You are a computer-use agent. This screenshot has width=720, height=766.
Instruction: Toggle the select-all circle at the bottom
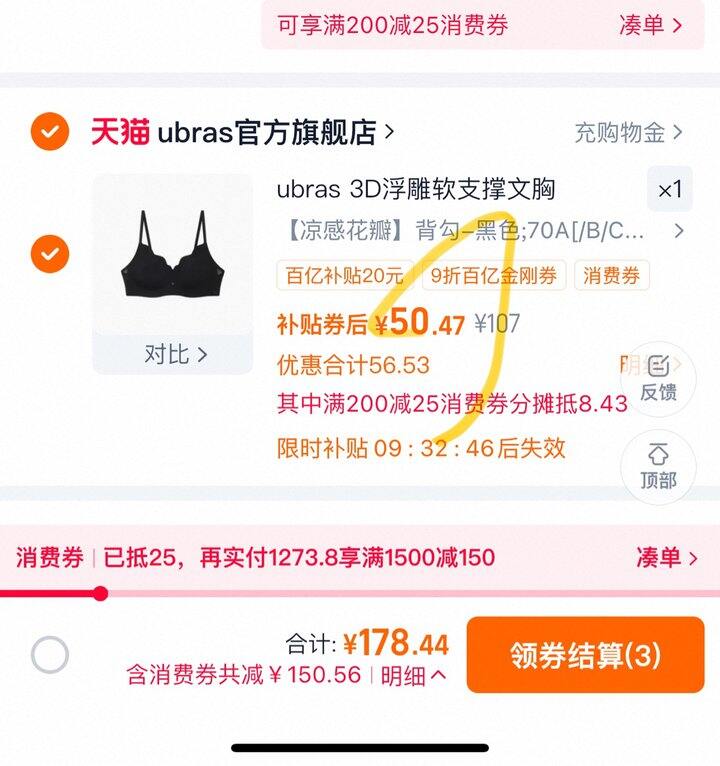(50, 656)
